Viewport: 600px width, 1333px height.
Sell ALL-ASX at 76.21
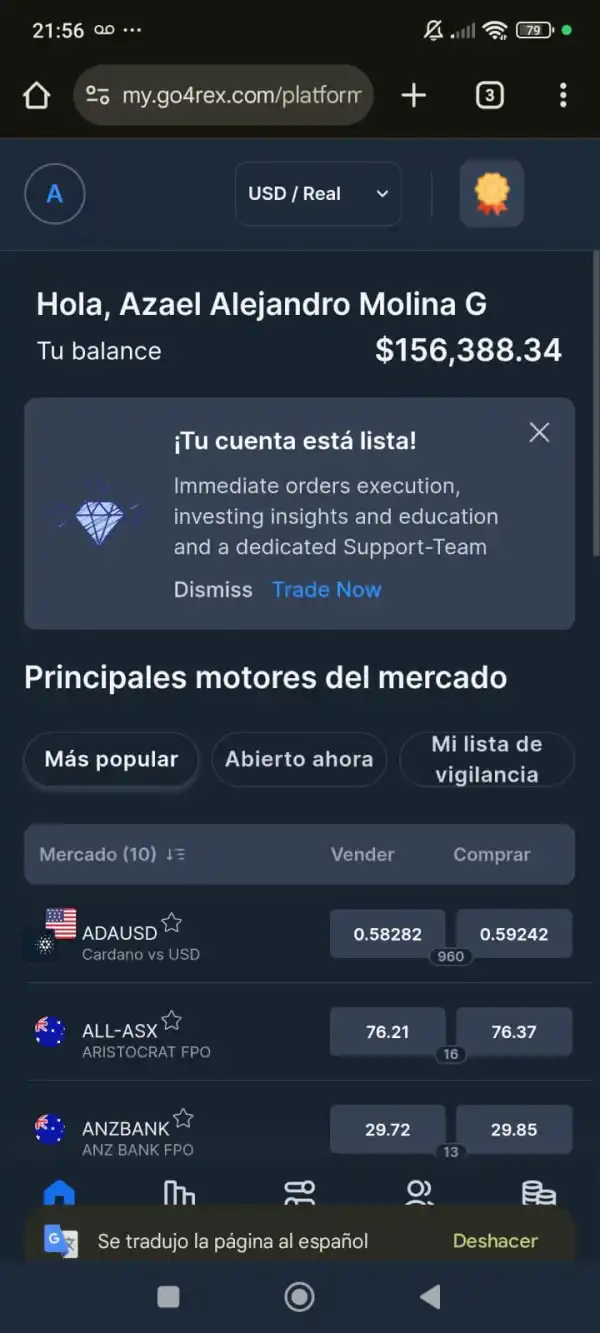click(x=387, y=1032)
